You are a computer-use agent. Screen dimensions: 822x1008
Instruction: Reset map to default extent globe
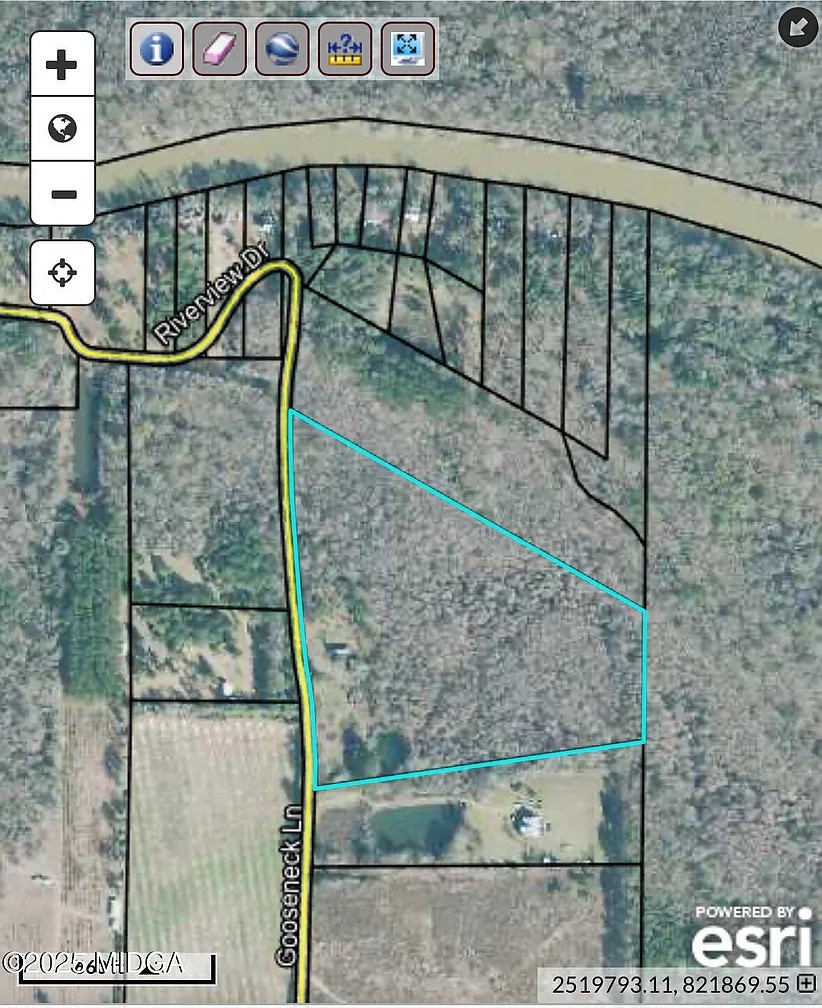click(x=62, y=129)
